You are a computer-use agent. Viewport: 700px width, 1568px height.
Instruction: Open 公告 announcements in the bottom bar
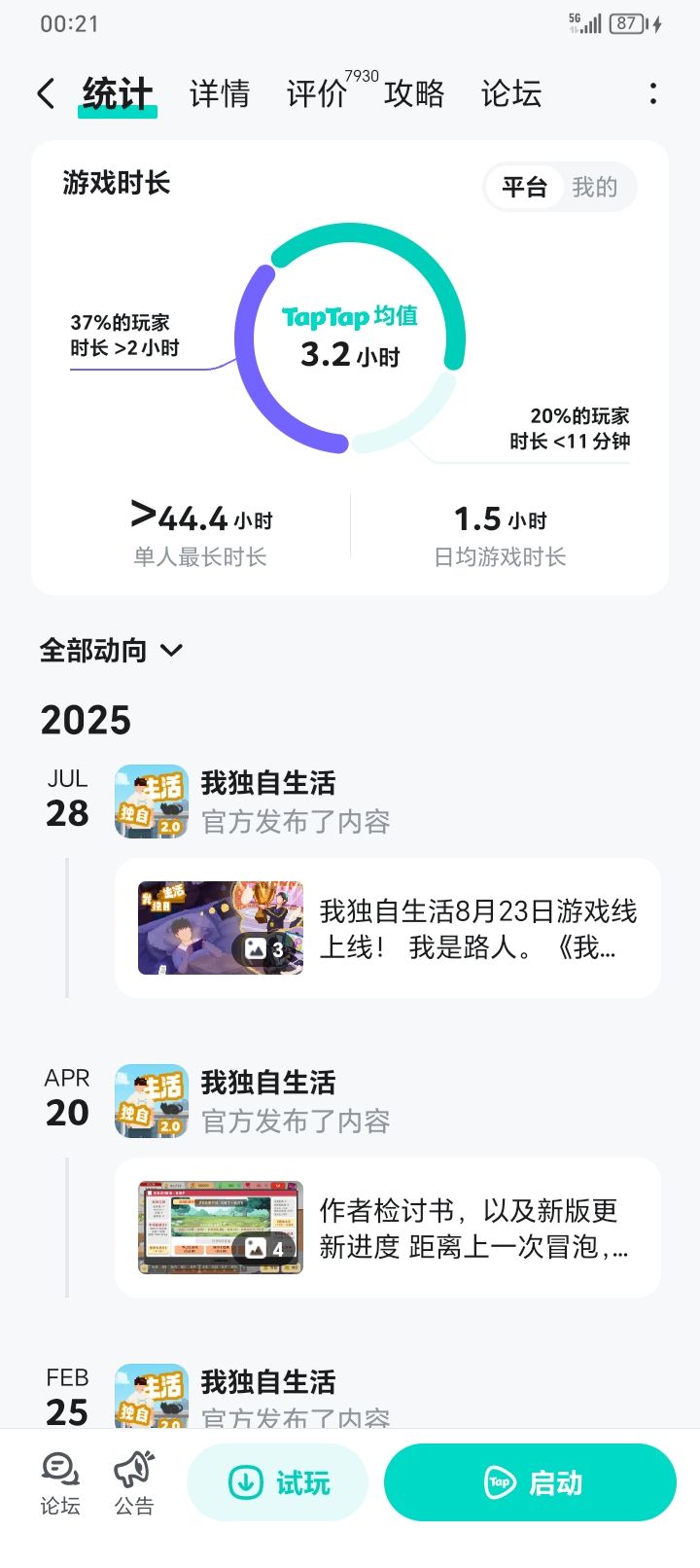(x=134, y=1483)
